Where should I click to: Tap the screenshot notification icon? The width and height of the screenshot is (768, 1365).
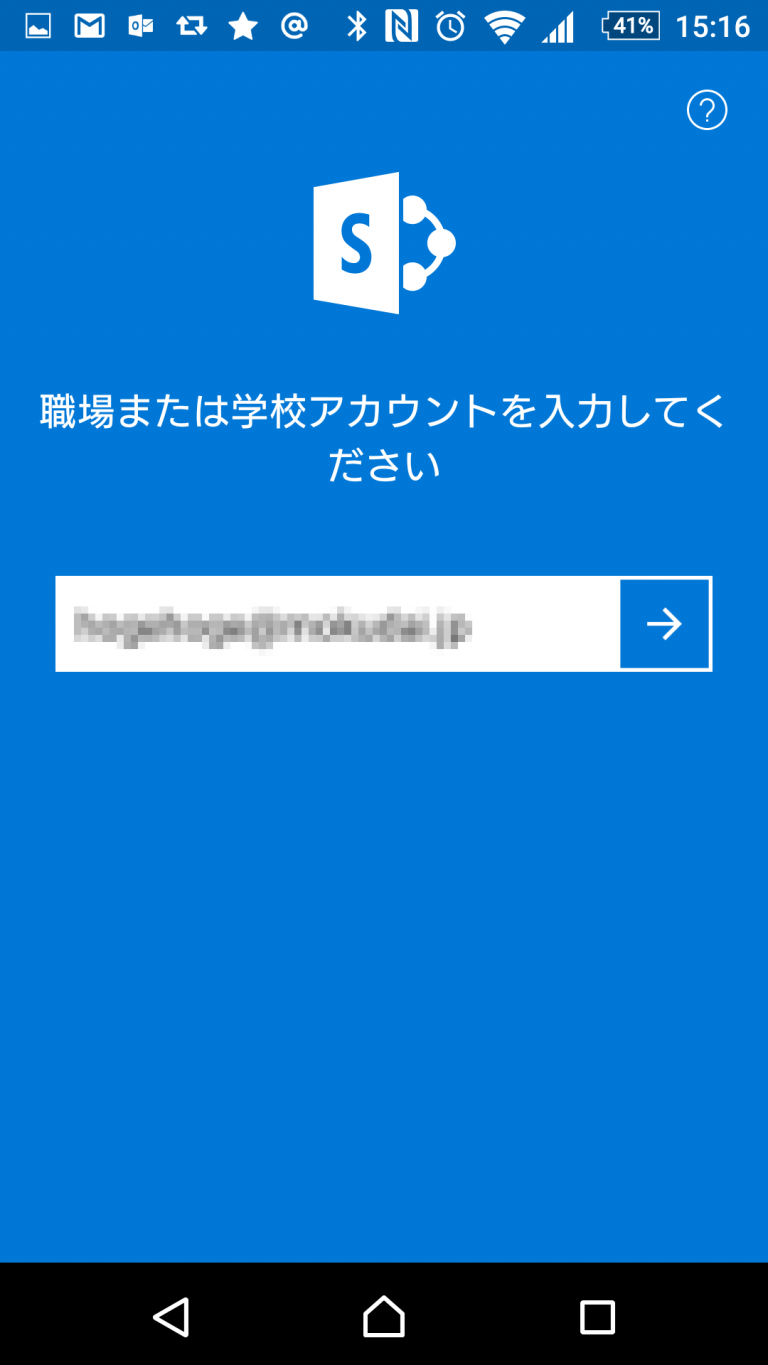[x=37, y=25]
